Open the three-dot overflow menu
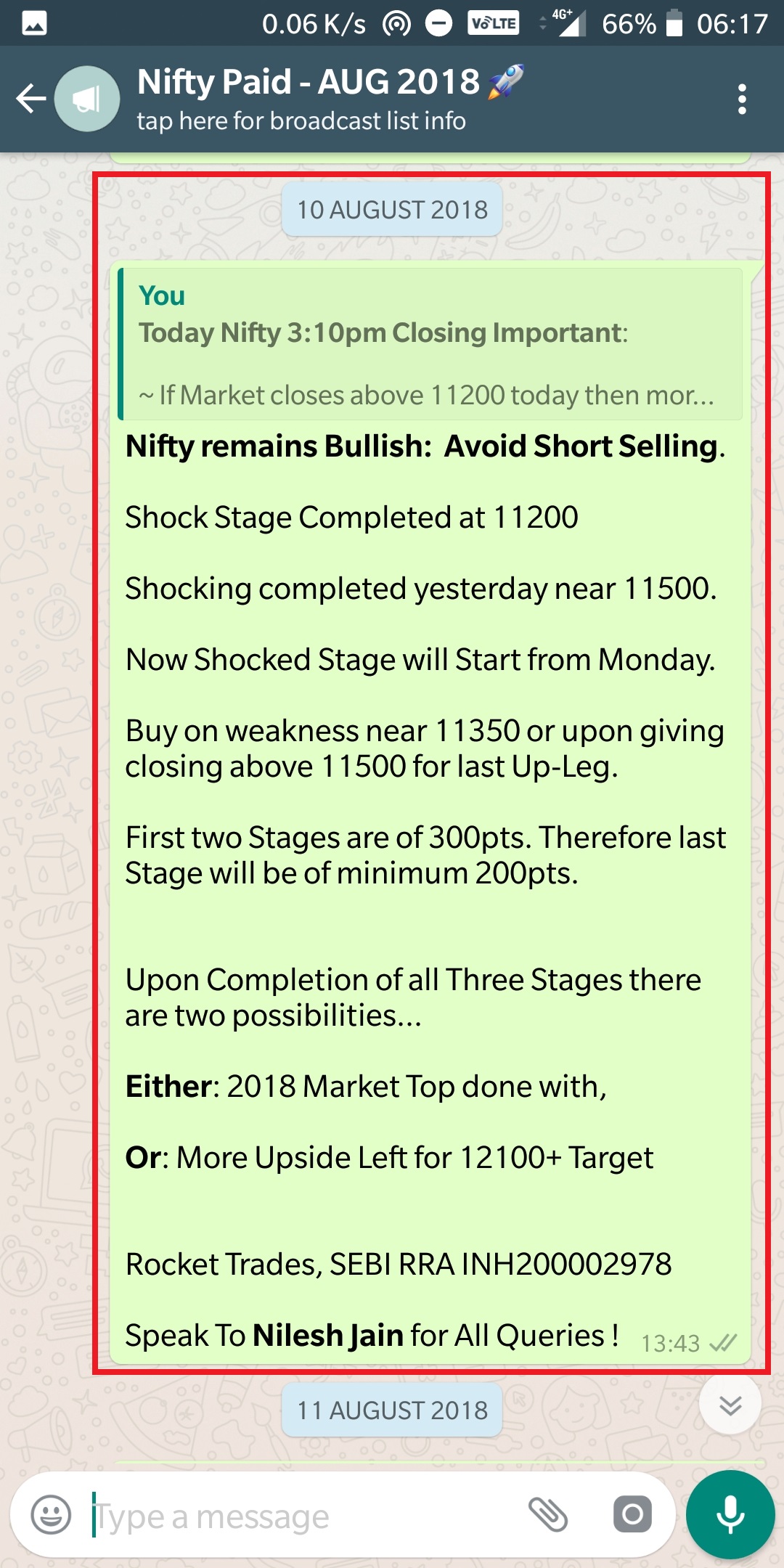Viewport: 784px width, 1568px height. coord(741,99)
